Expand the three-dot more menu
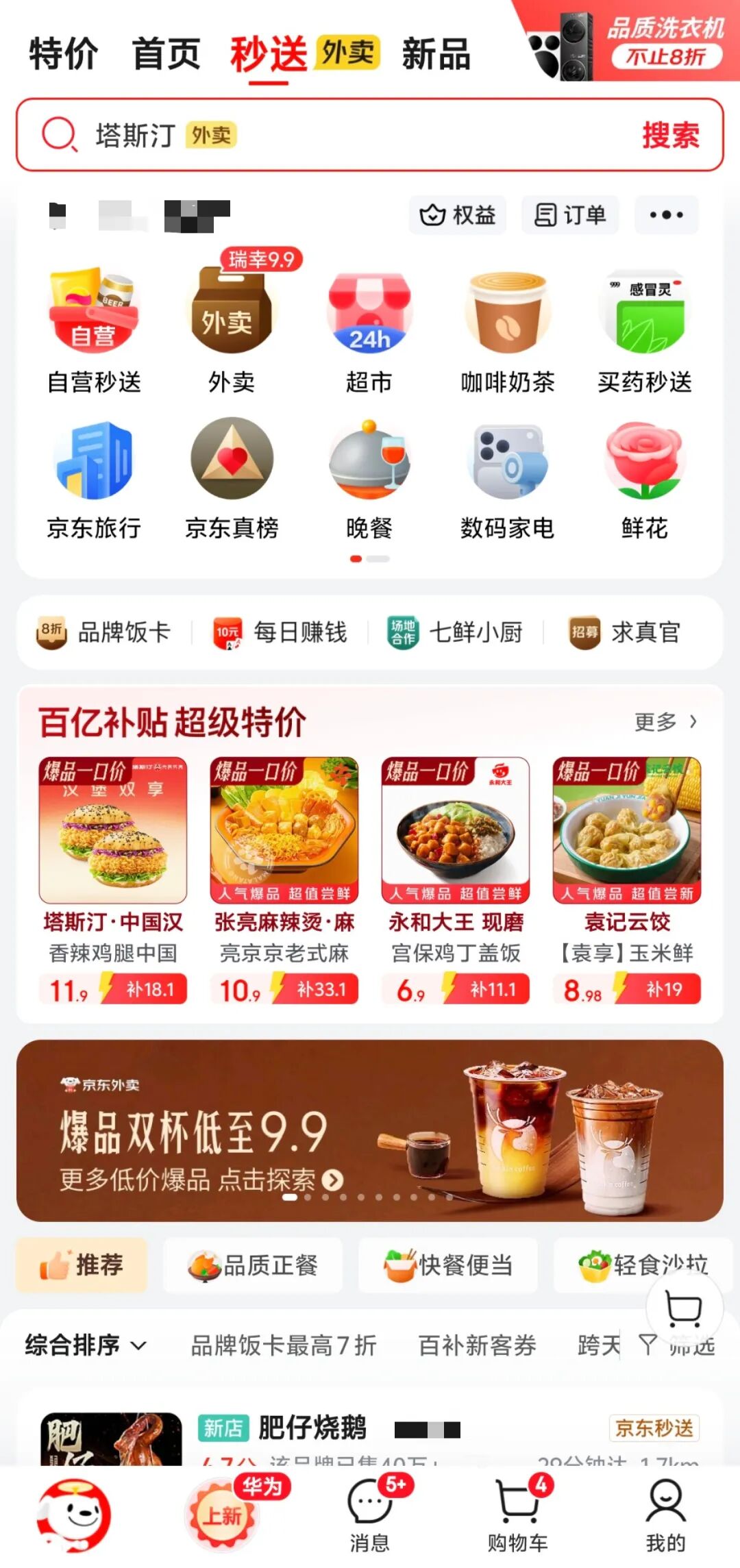740x1568 pixels. pyautogui.click(x=666, y=214)
